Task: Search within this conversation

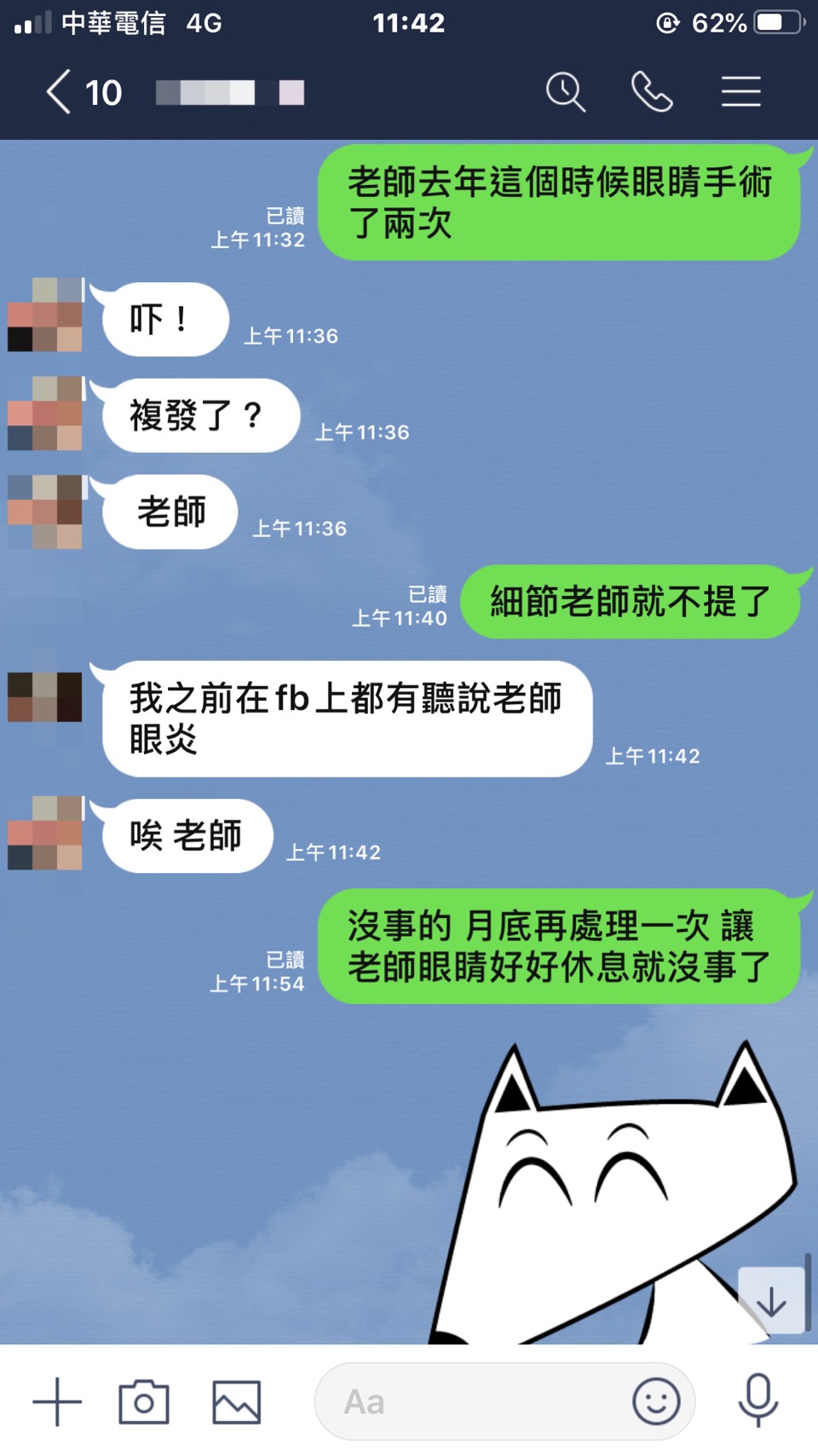Action: coord(565,92)
